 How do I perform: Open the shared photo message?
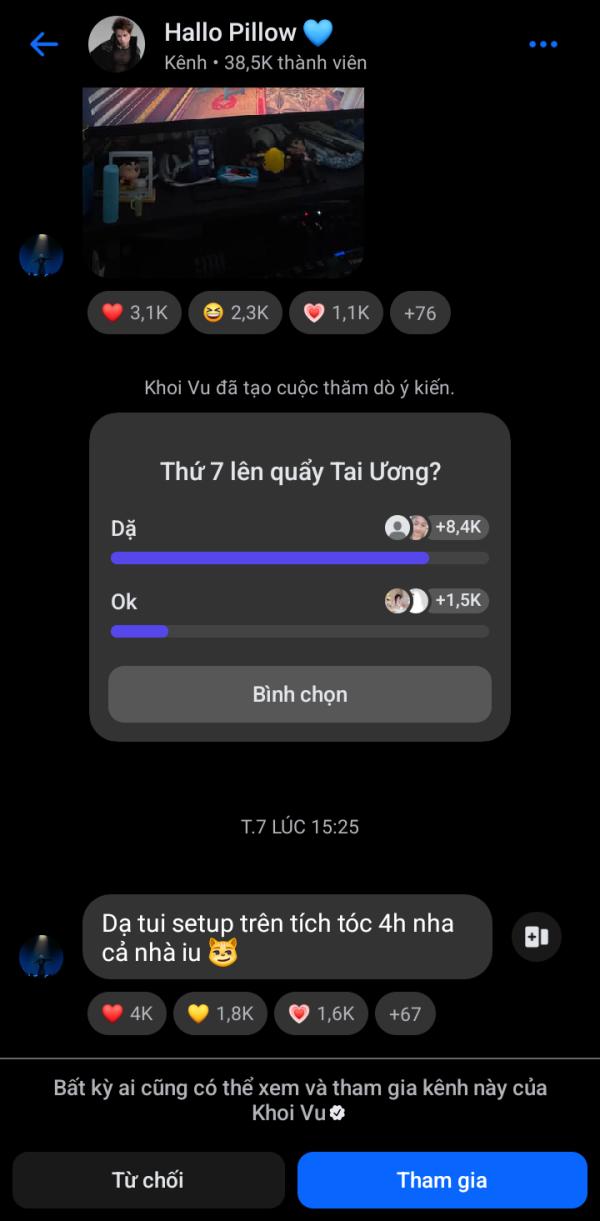223,182
